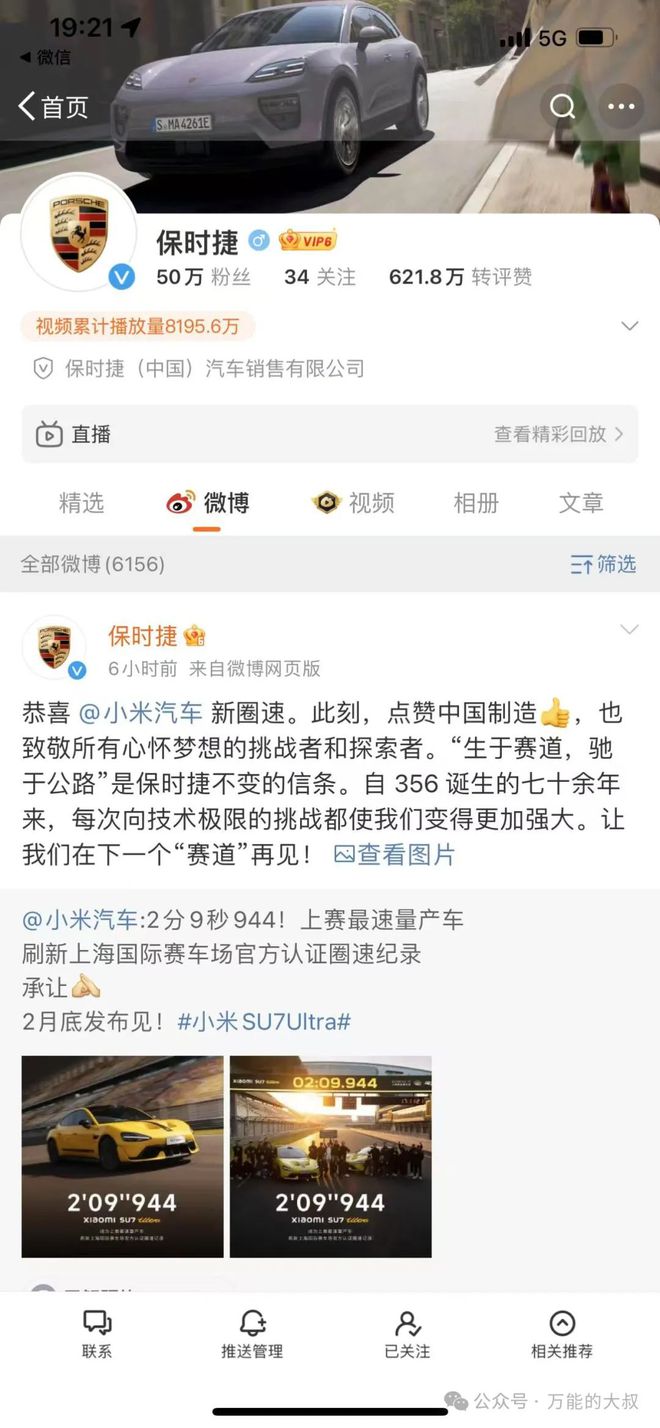Switch to the 相册 tab
Image resolution: width=660 pixels, height=1428 pixels.
click(475, 503)
